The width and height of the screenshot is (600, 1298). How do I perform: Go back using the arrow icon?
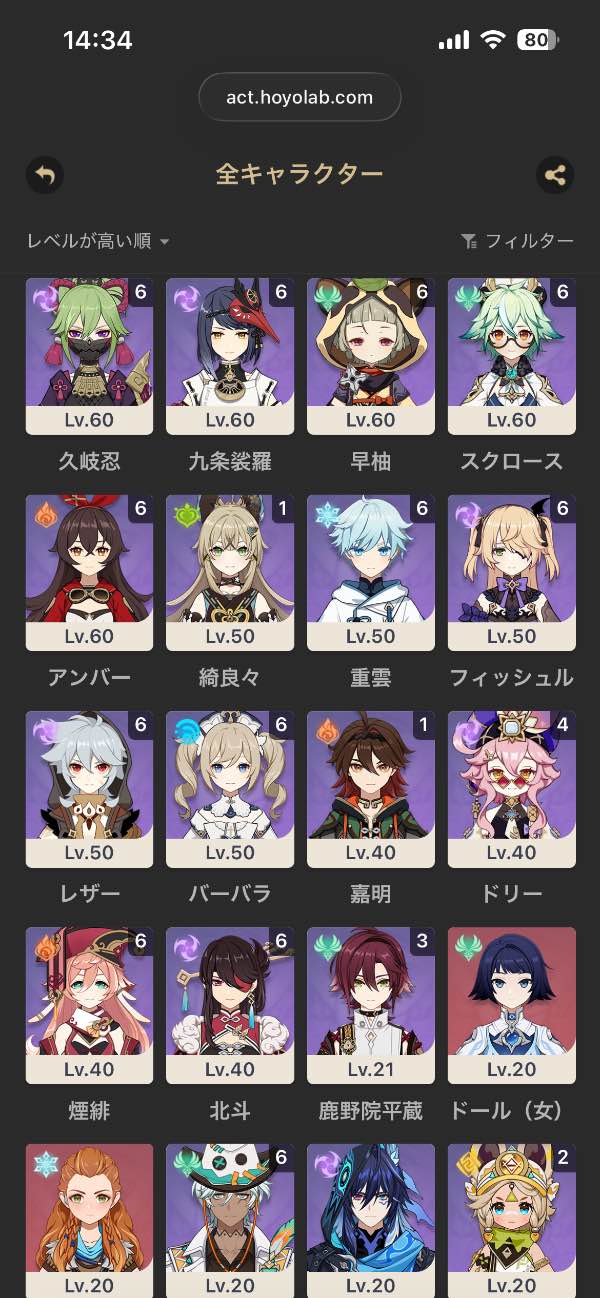click(x=44, y=175)
